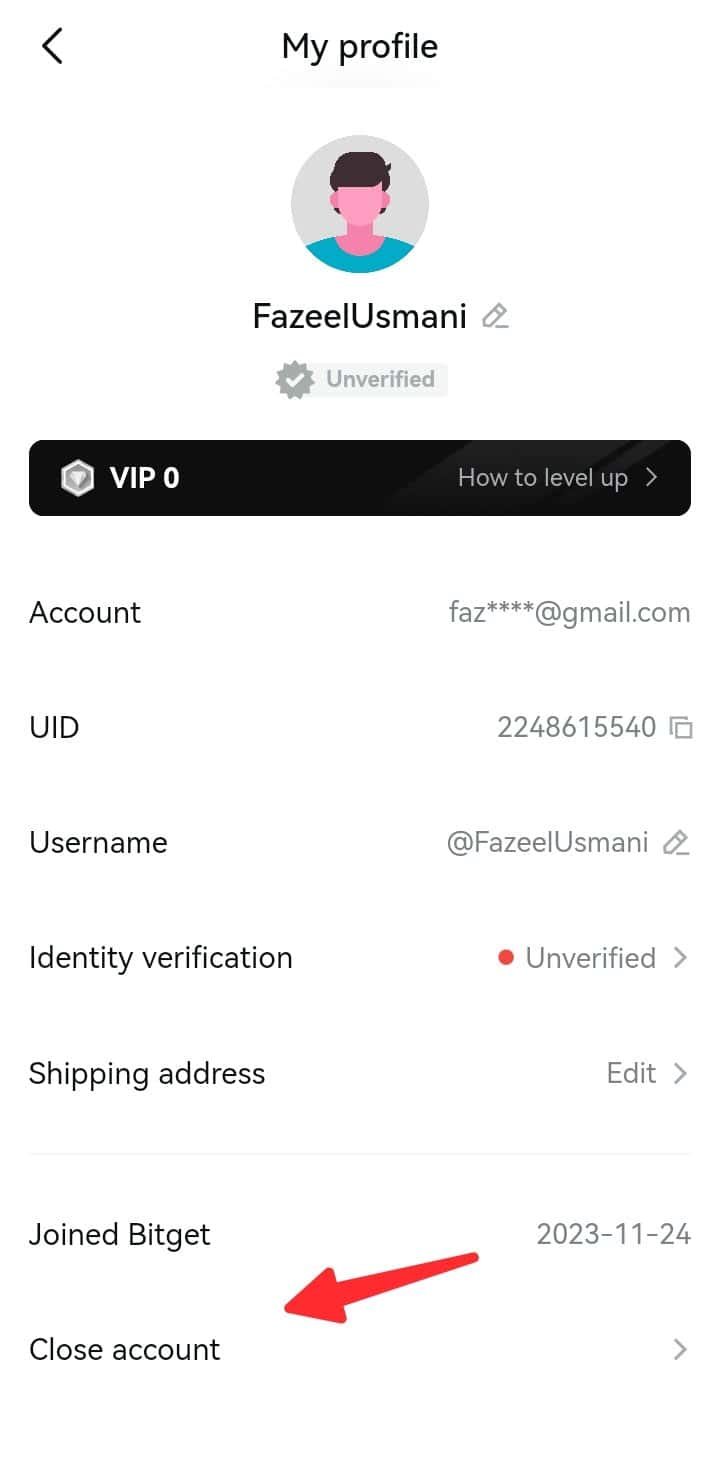Go back from My profile
The image size is (720, 1484).
[x=52, y=46]
